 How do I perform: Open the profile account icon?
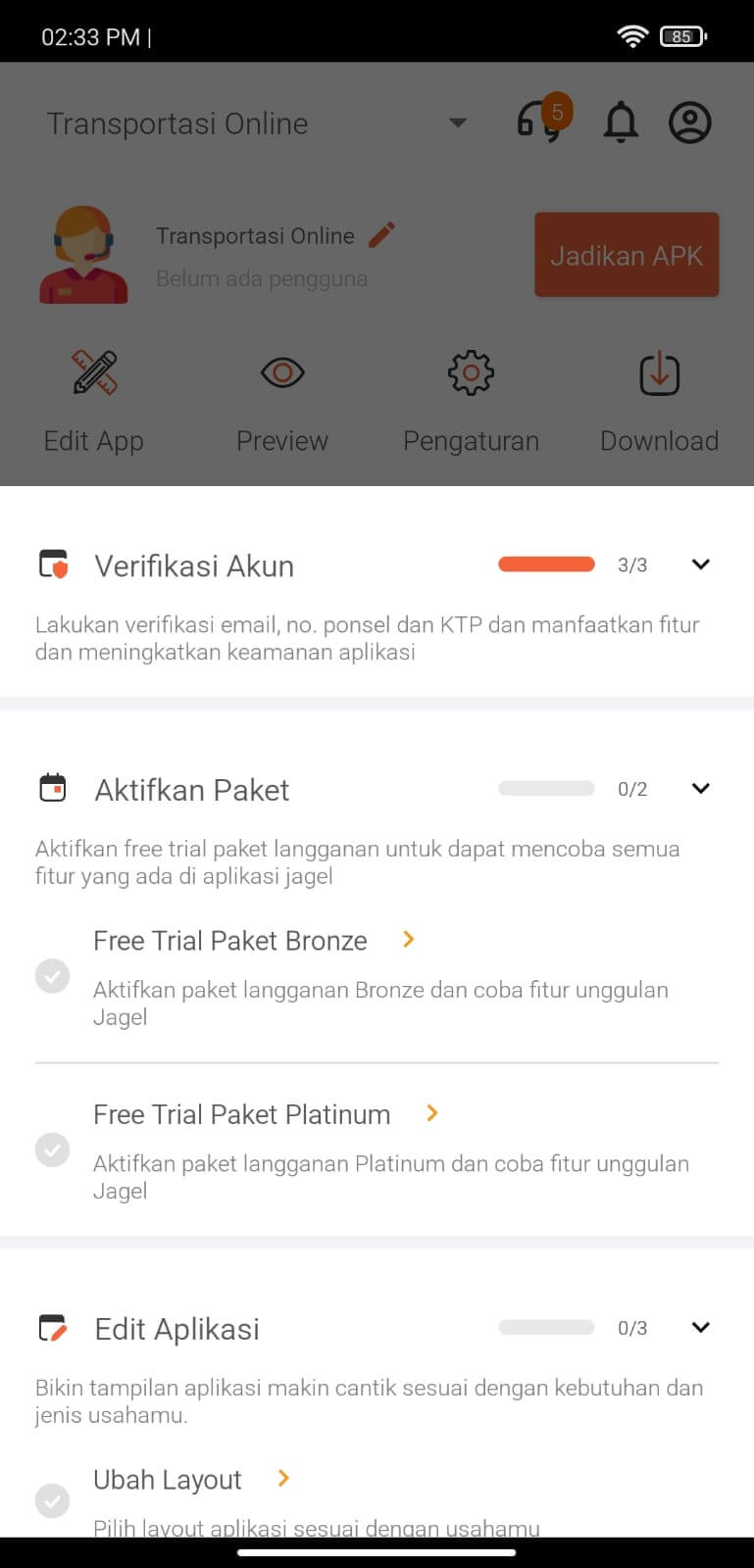point(689,122)
